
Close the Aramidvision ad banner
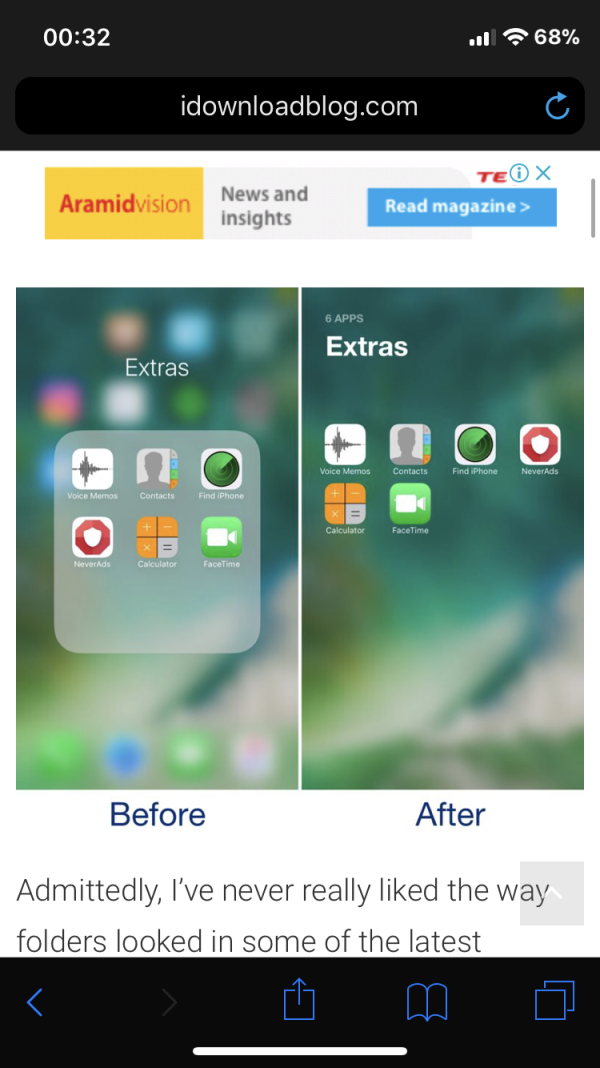click(x=543, y=173)
